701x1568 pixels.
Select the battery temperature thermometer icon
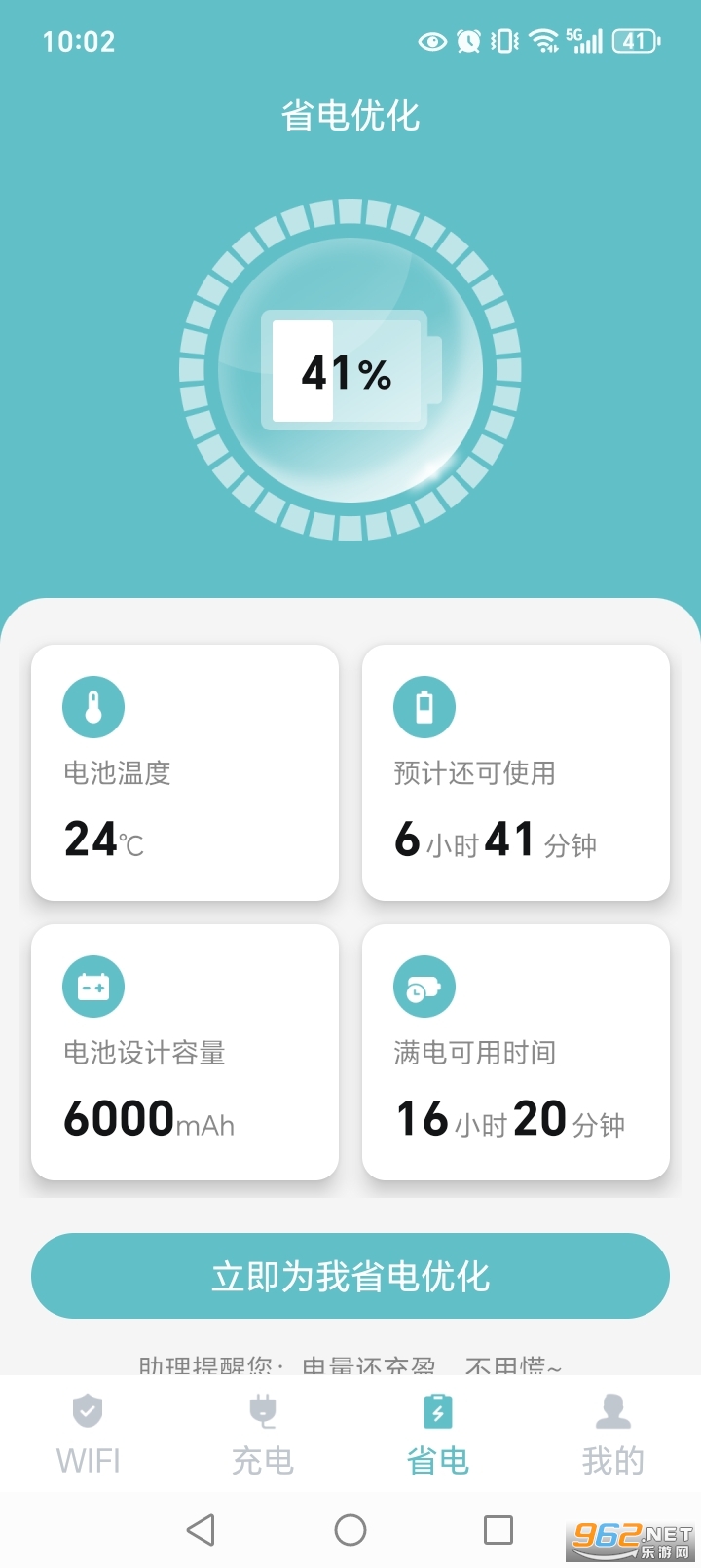(93, 705)
